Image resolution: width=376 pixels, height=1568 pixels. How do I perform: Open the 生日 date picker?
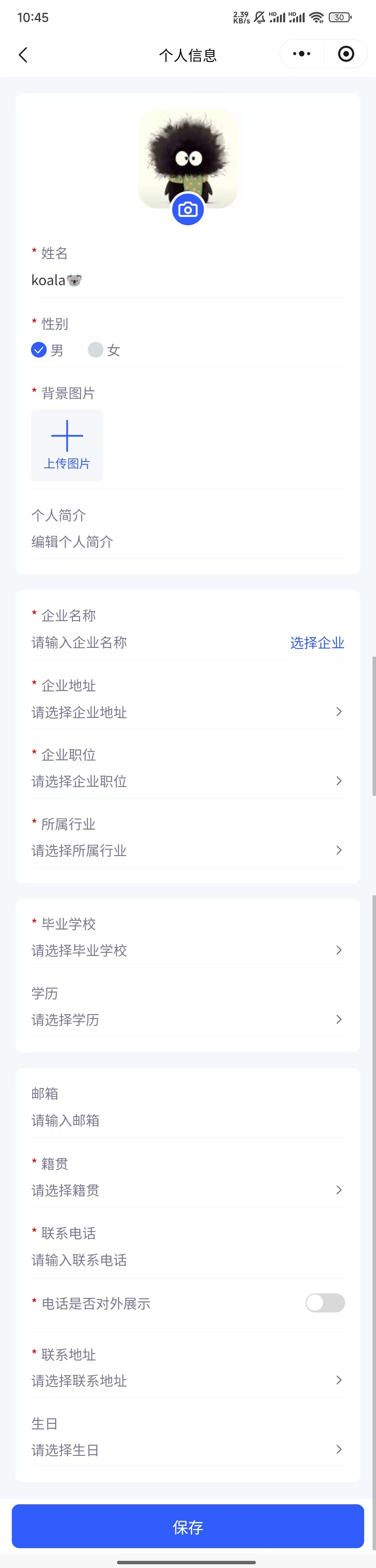(x=187, y=1450)
